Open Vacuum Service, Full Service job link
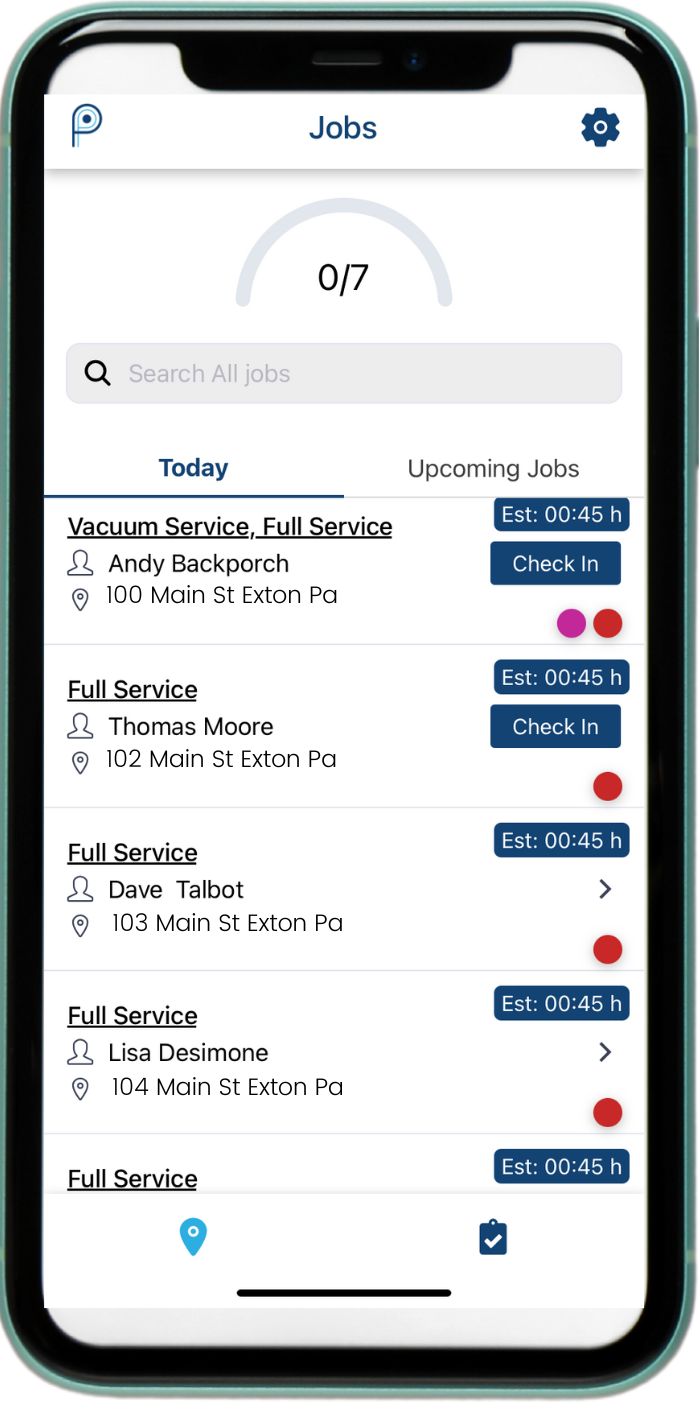699x1404 pixels. click(x=230, y=527)
